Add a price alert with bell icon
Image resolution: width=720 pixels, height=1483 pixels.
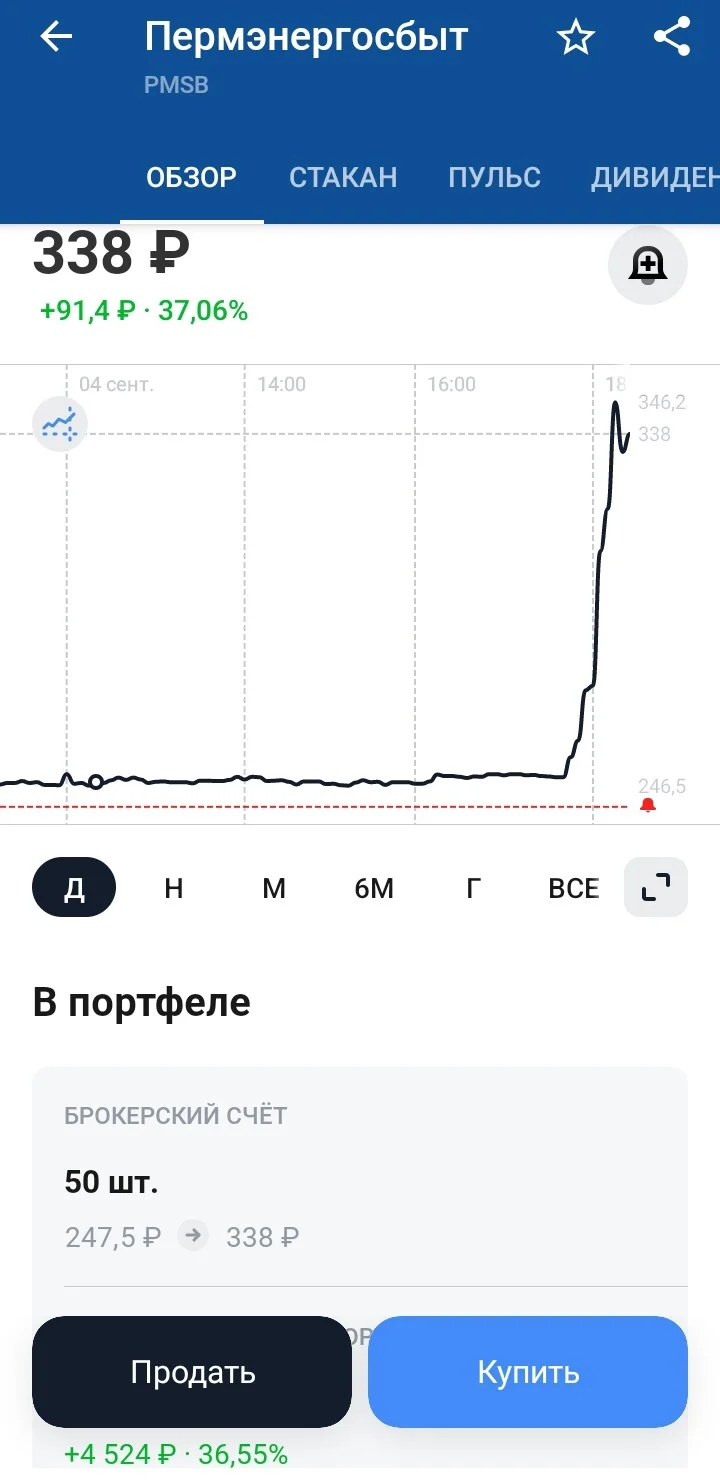648,265
